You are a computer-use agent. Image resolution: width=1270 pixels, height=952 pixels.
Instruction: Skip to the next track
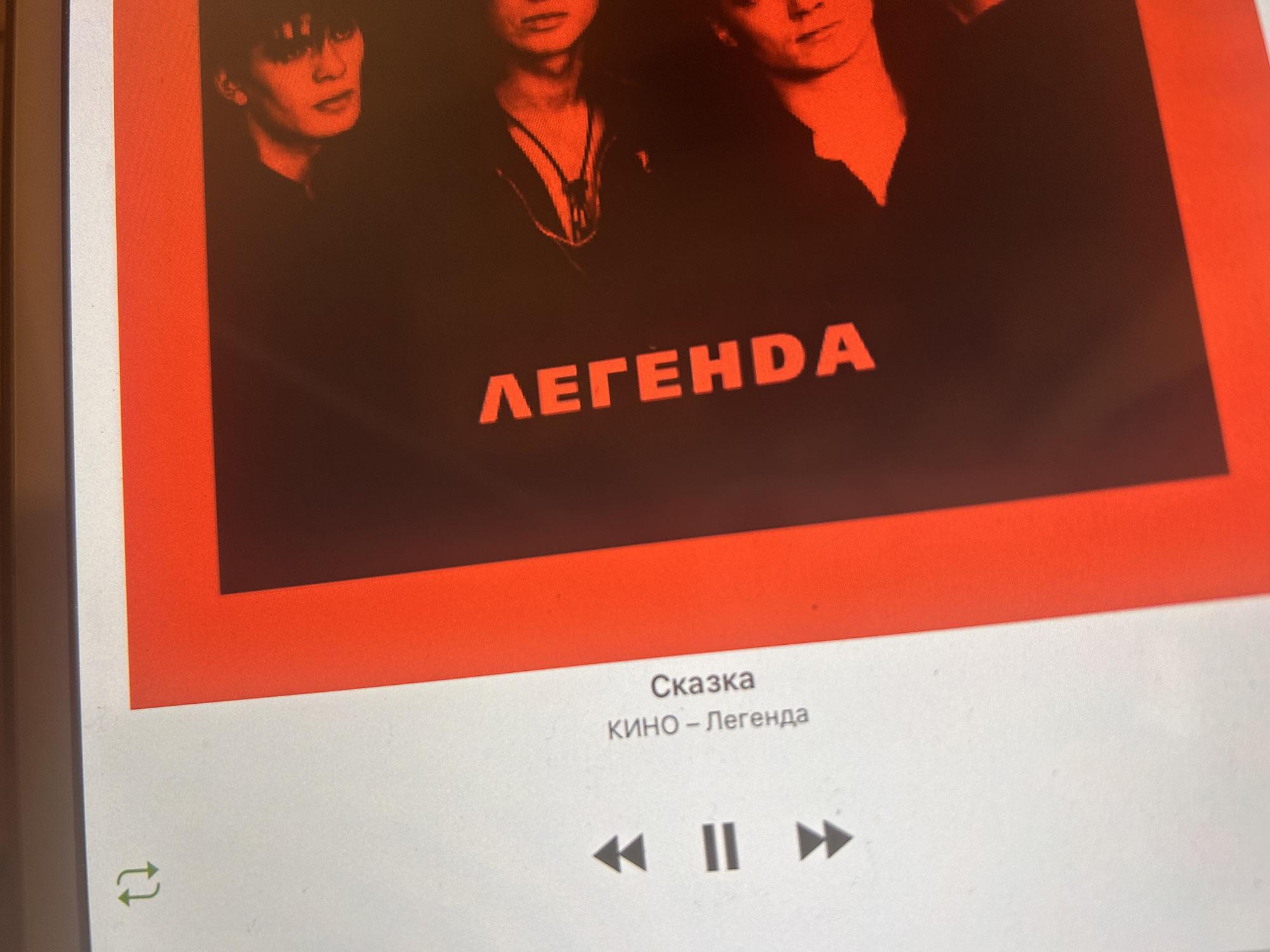click(824, 841)
